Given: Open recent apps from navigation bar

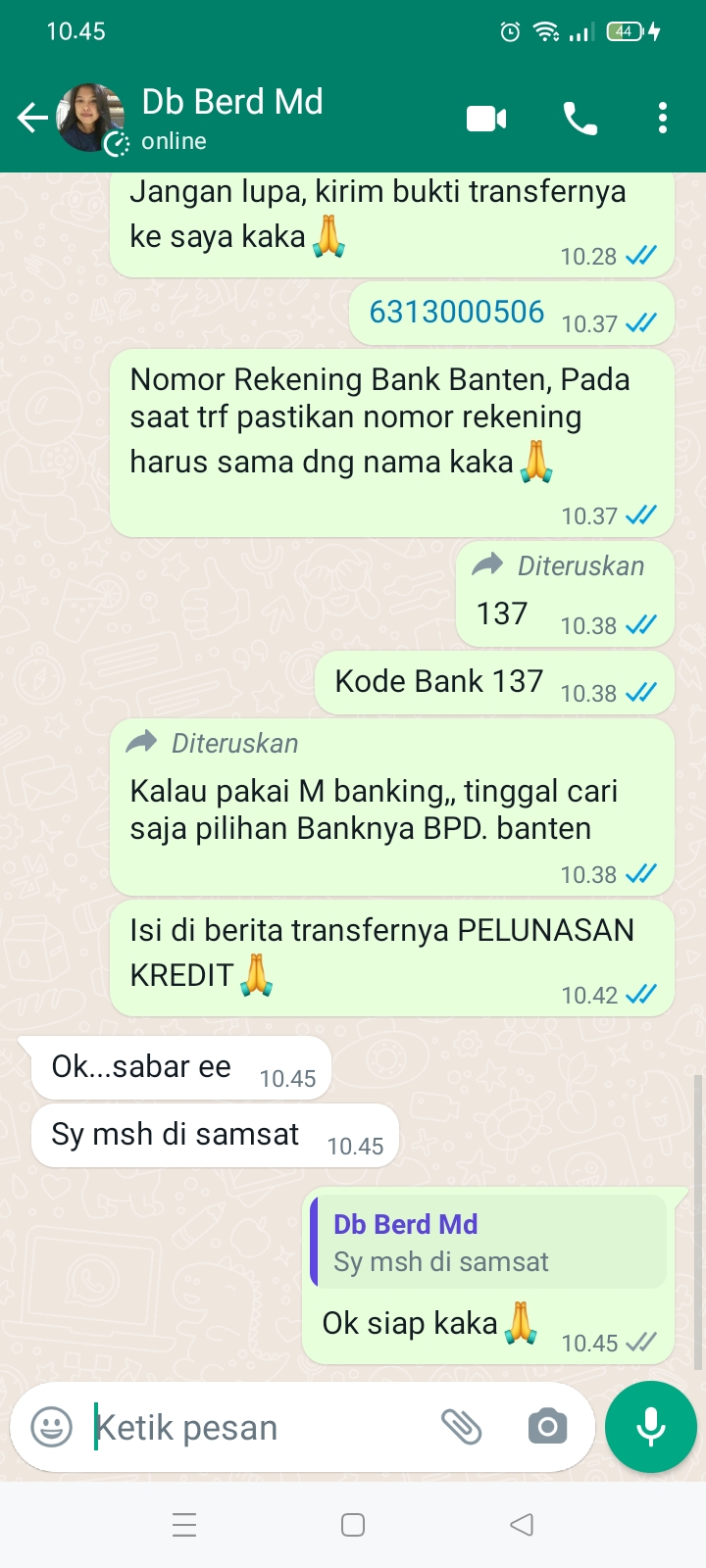Looking at the screenshot, I should click(184, 1525).
